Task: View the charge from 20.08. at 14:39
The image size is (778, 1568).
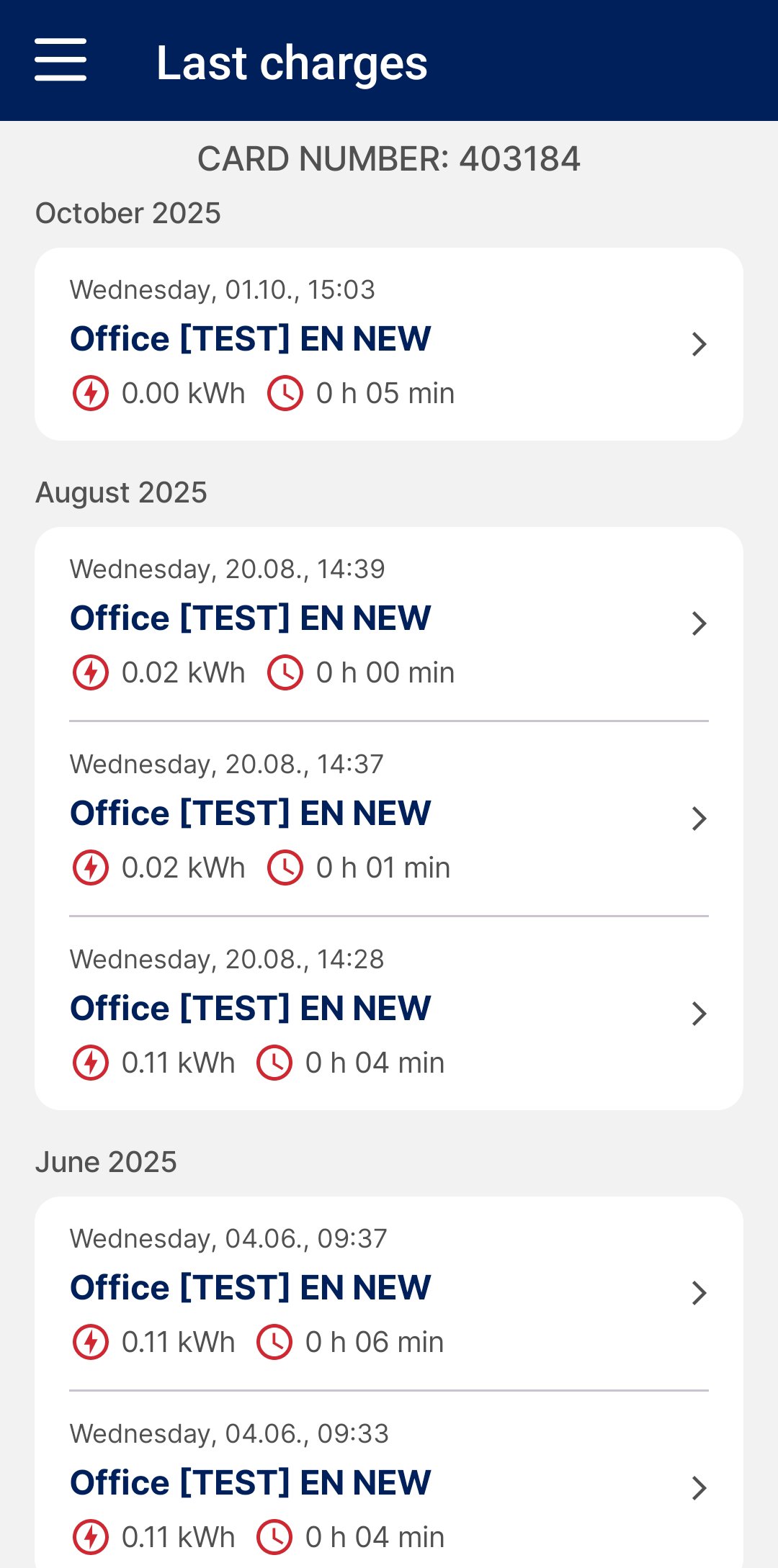Action: [389, 623]
